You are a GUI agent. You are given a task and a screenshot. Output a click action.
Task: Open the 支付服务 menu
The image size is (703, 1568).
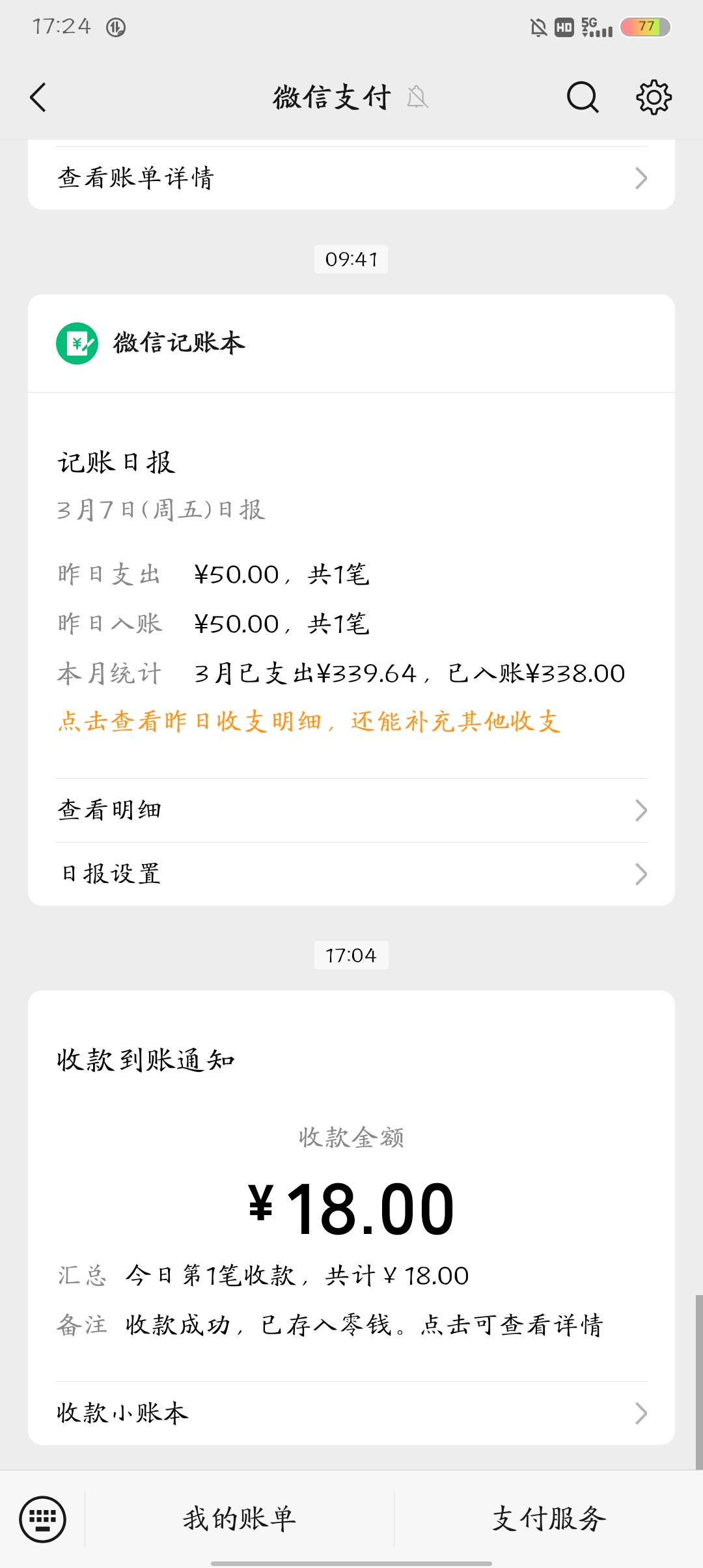[549, 1519]
